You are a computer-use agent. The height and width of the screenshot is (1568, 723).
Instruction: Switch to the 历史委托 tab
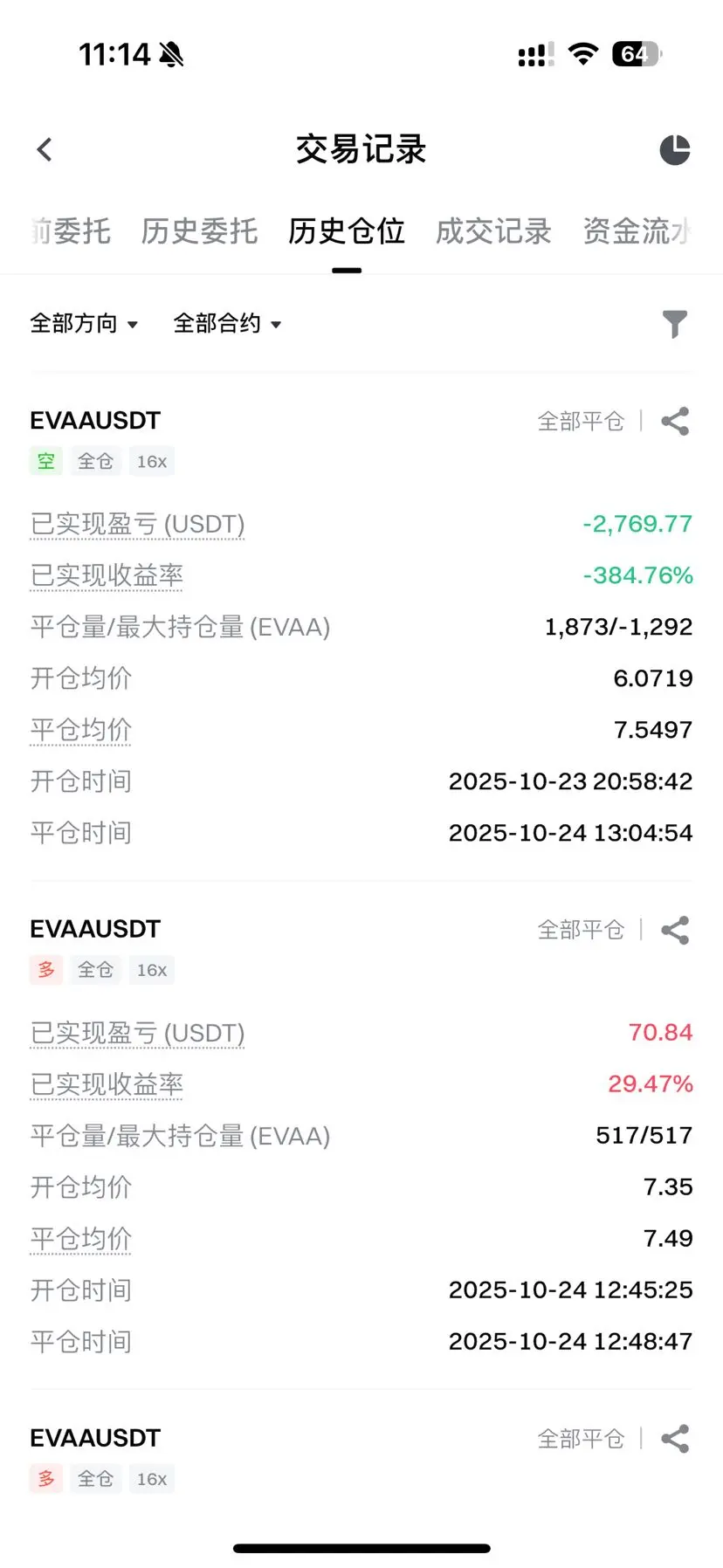point(199,231)
